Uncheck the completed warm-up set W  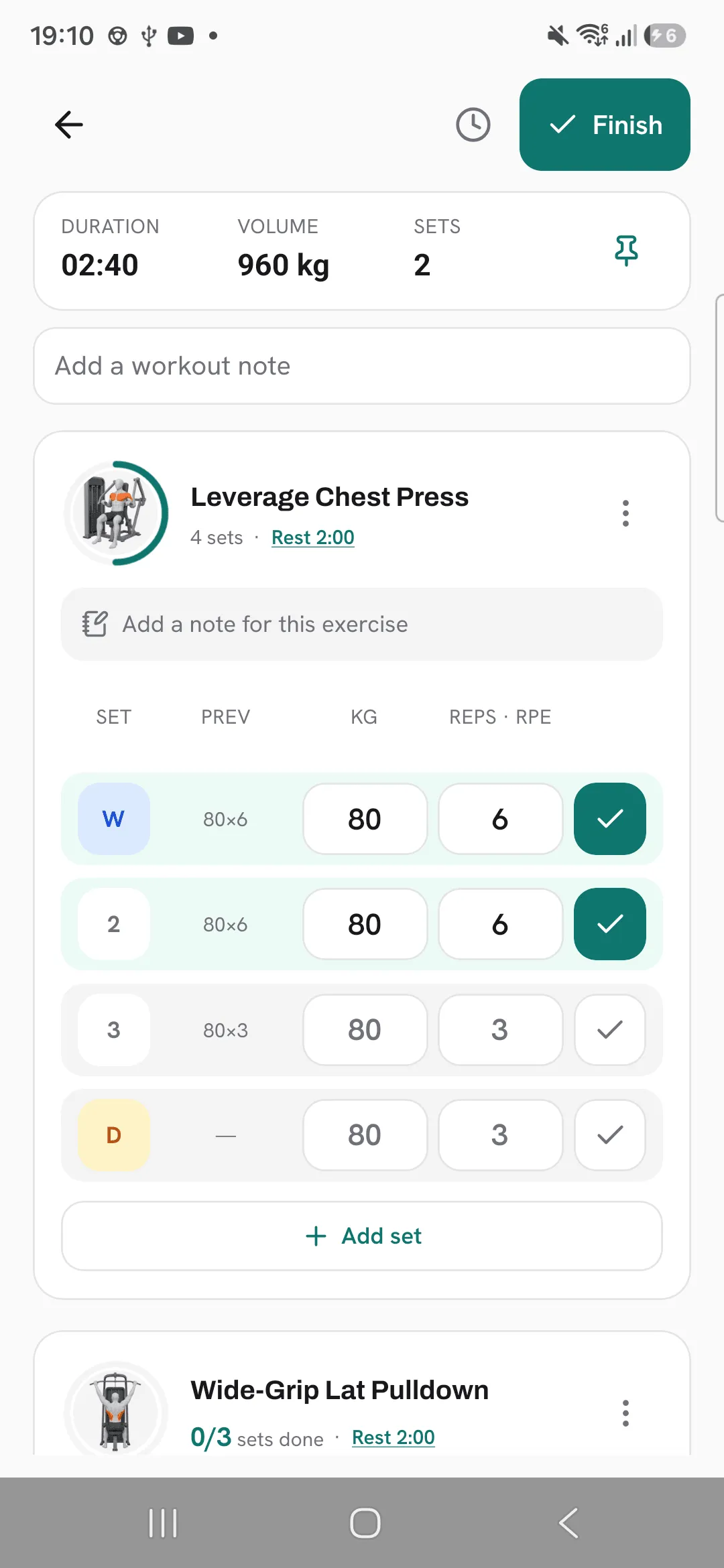610,819
